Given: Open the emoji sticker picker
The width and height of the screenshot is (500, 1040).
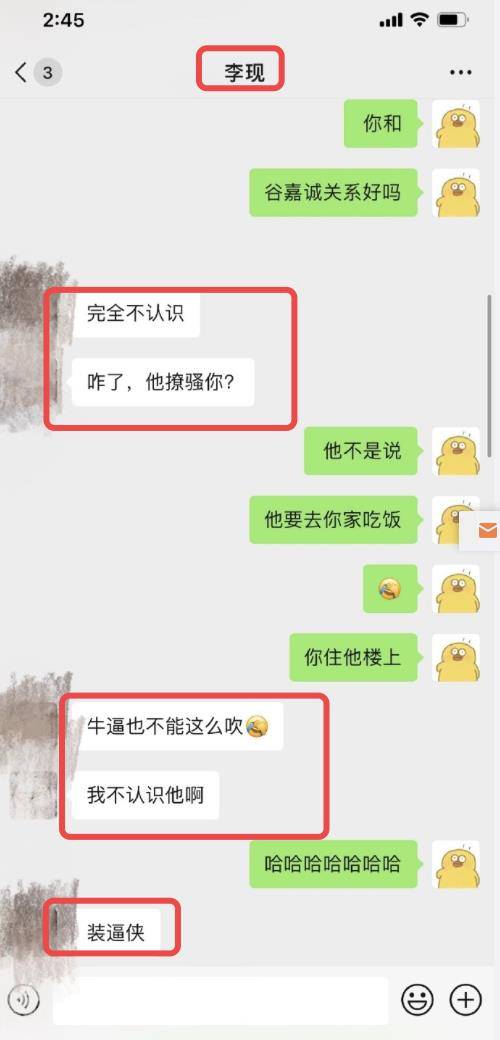Looking at the screenshot, I should tap(418, 999).
